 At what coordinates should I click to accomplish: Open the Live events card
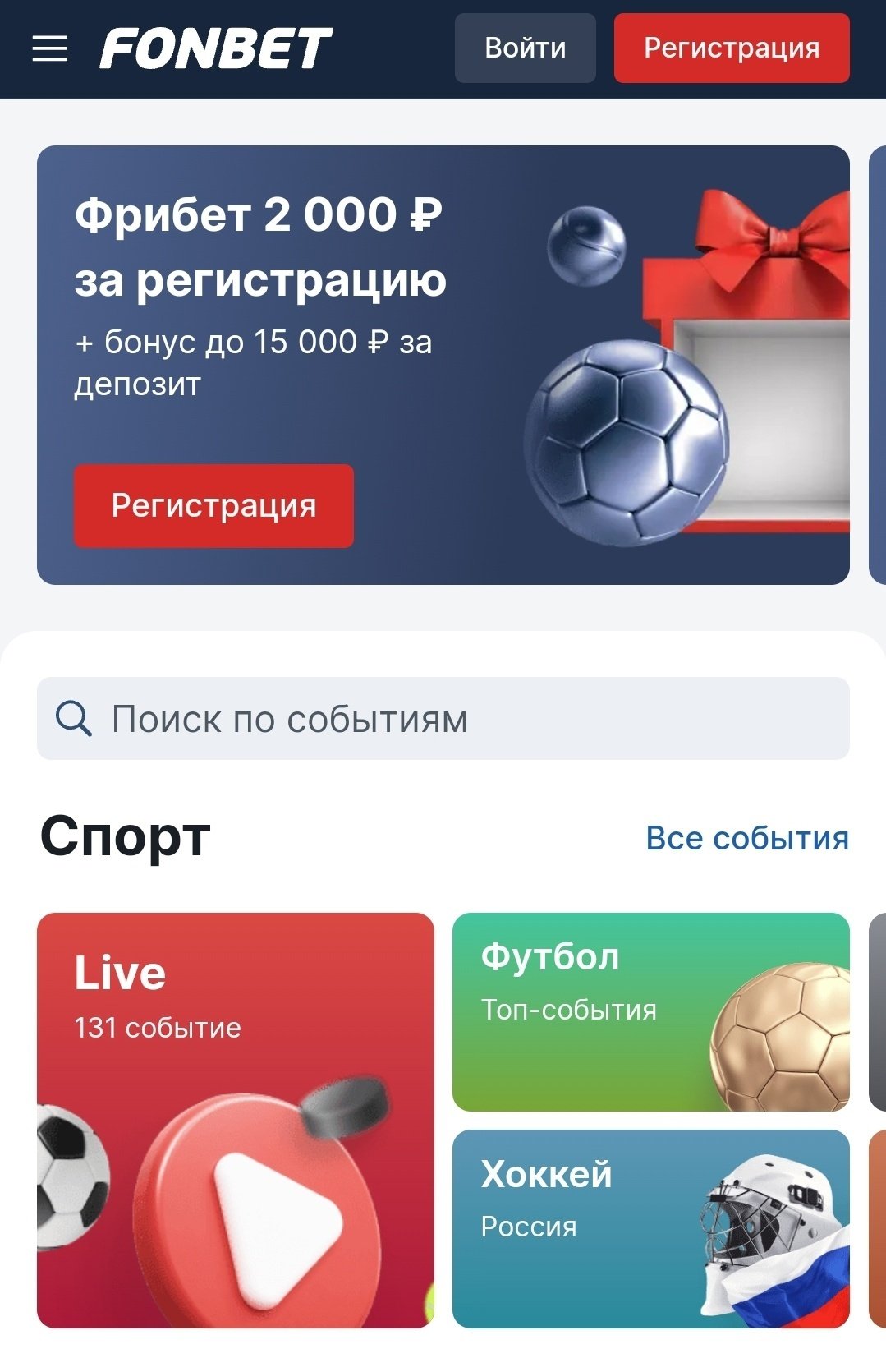point(236,1120)
